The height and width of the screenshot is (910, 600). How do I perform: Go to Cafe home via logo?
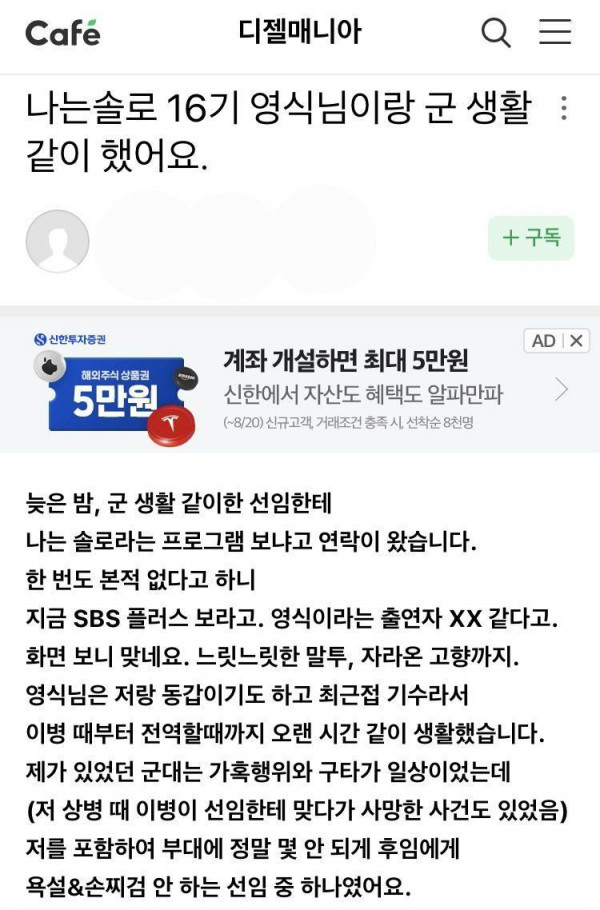(x=62, y=33)
